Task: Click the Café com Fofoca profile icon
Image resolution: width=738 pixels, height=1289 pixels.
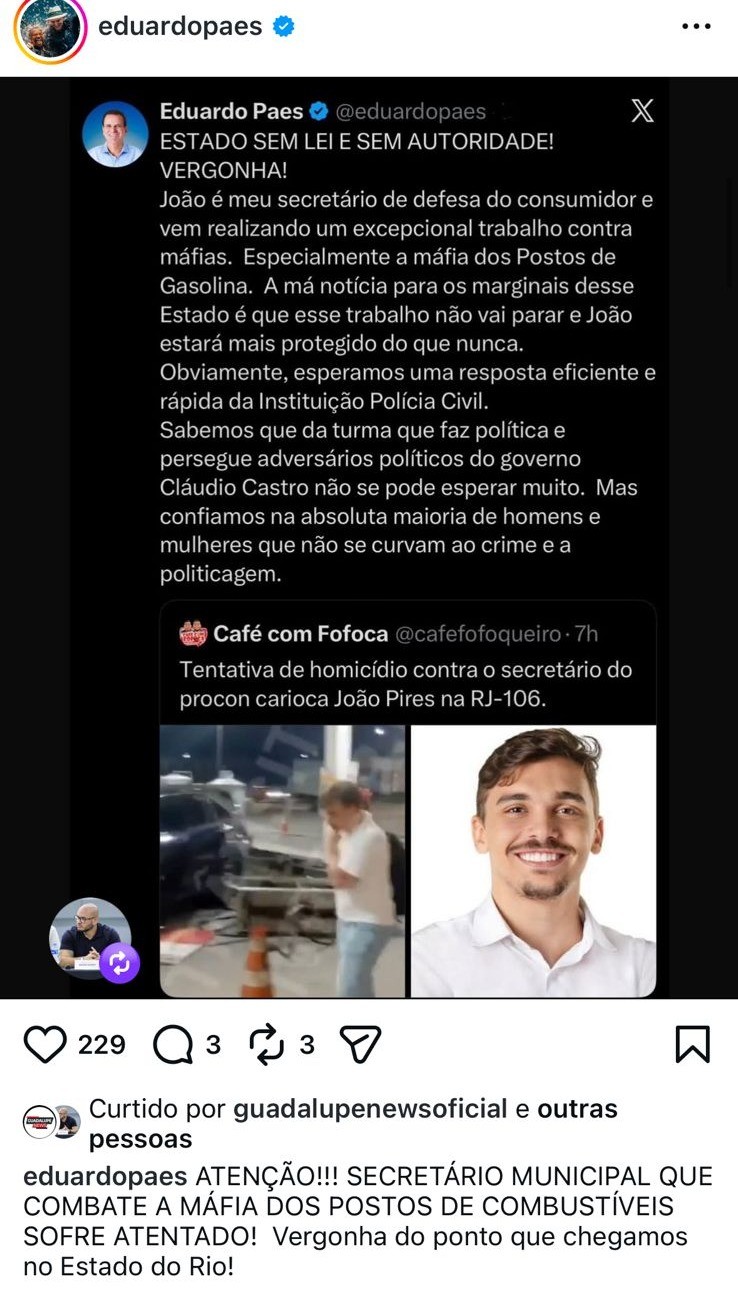Action: (194, 631)
